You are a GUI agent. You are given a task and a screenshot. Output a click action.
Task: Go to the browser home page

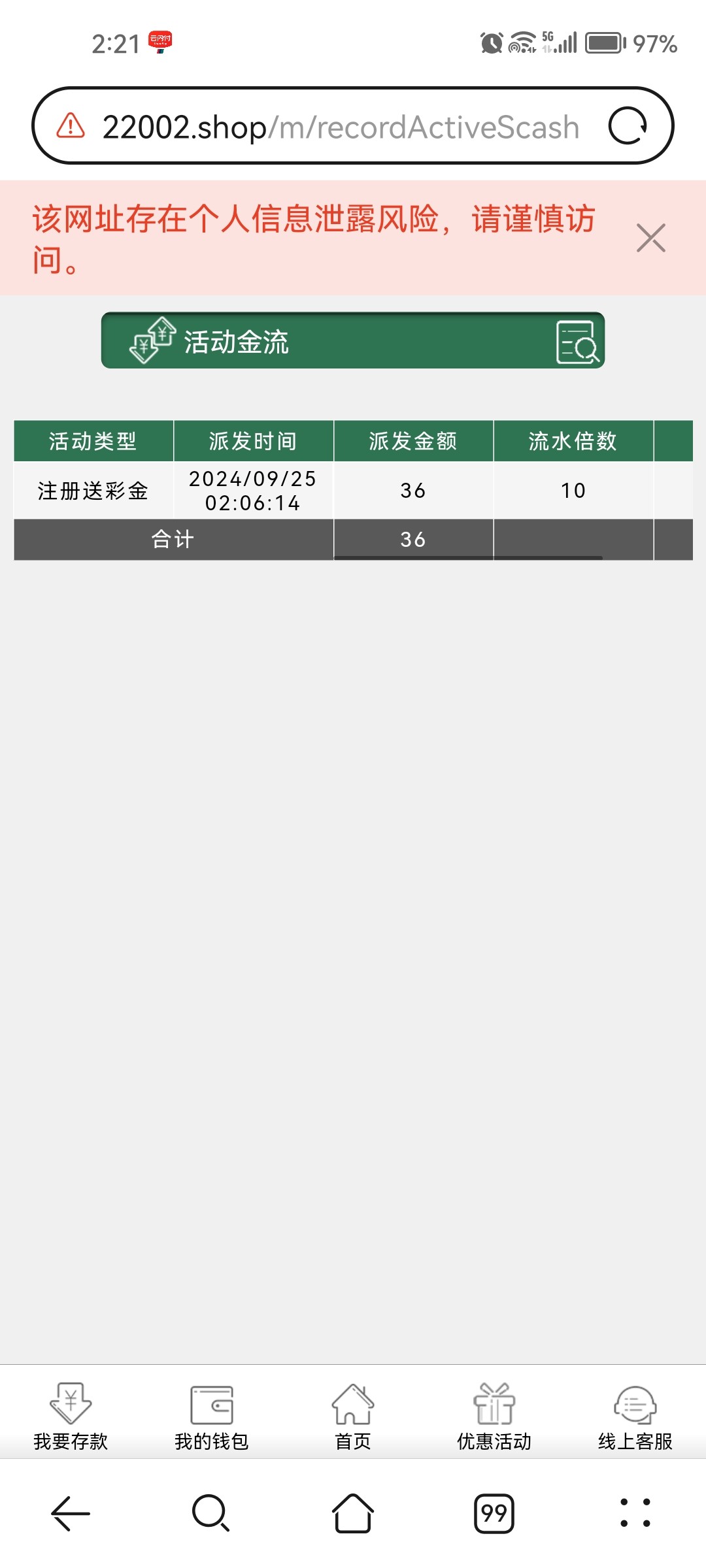353,1512
